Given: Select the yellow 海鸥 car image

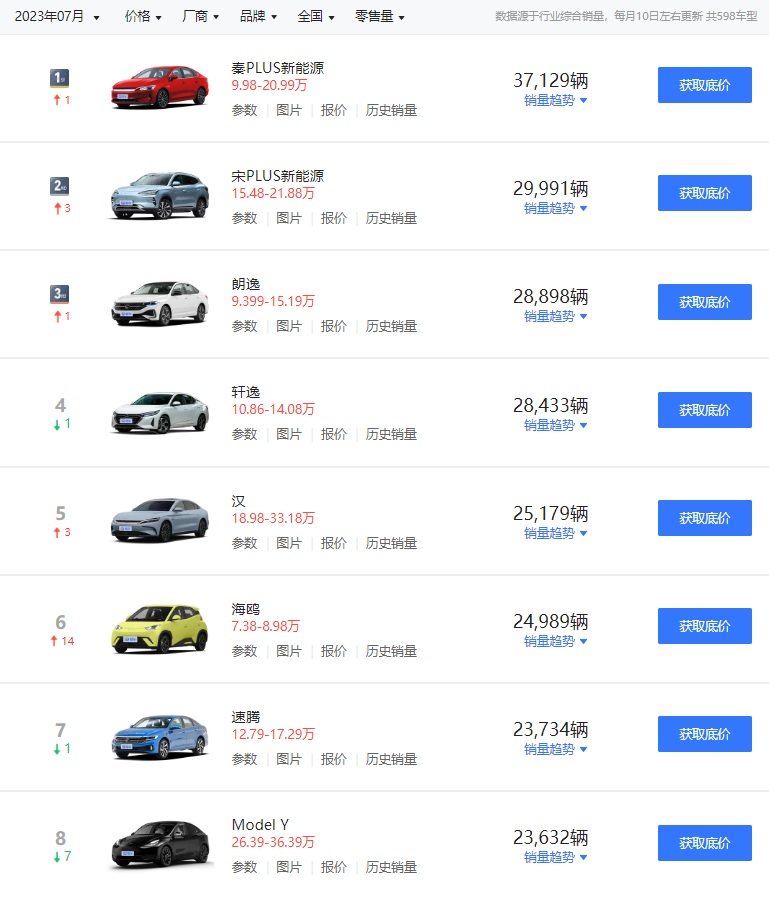Looking at the screenshot, I should (x=159, y=627).
